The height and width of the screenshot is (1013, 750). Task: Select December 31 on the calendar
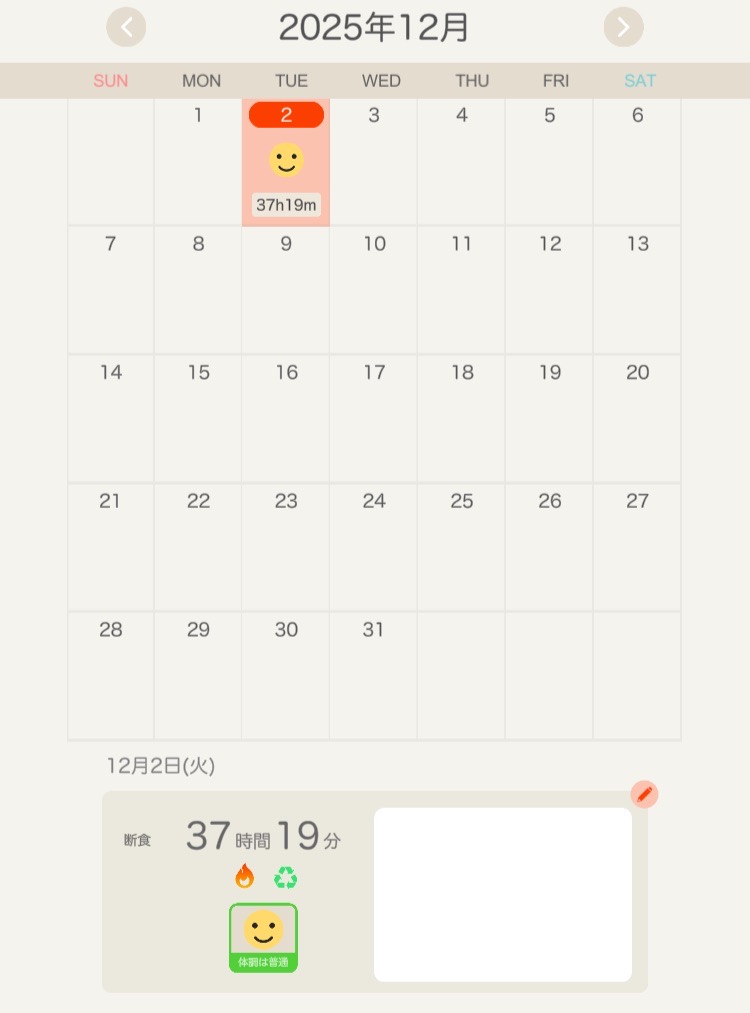373,675
